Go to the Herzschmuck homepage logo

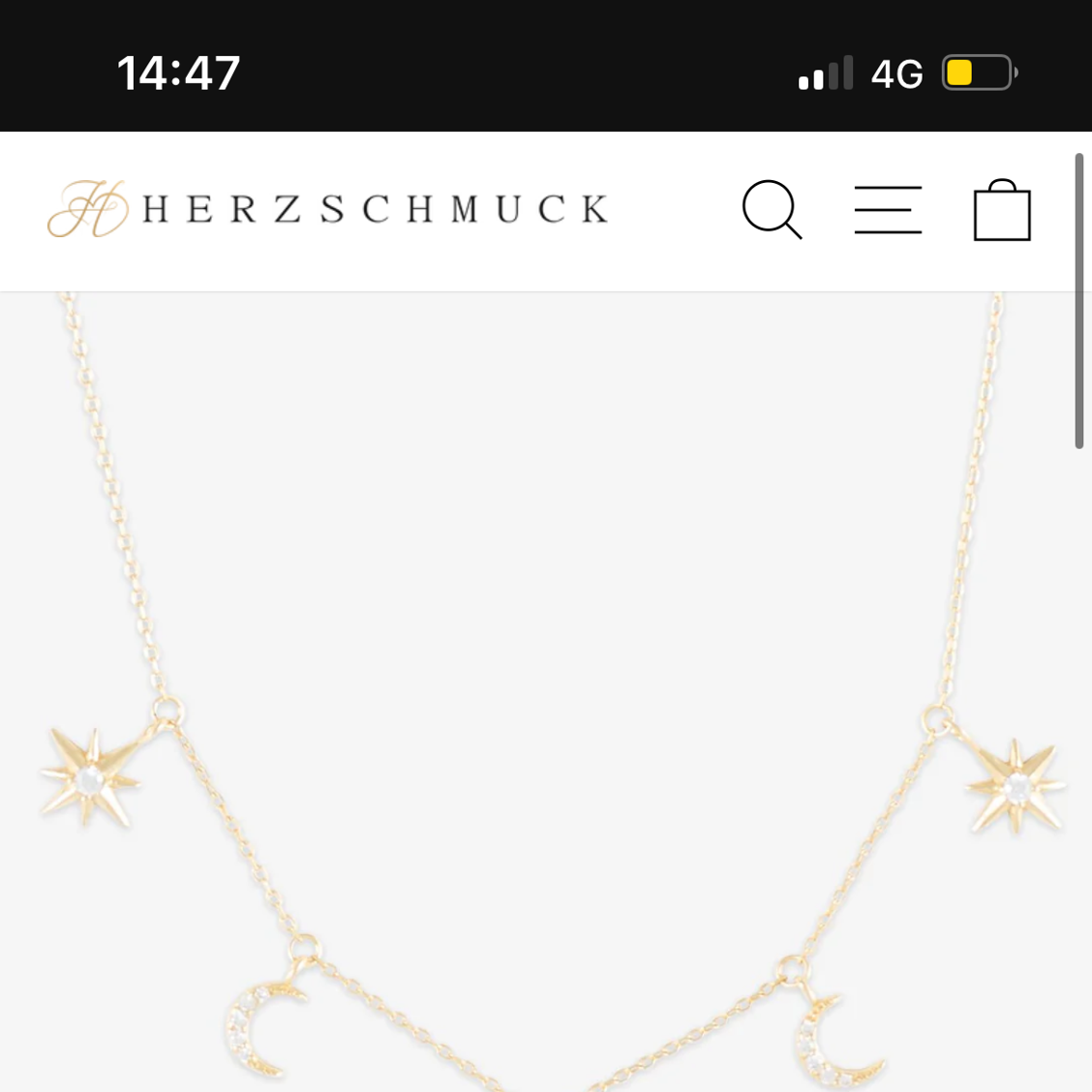click(329, 209)
